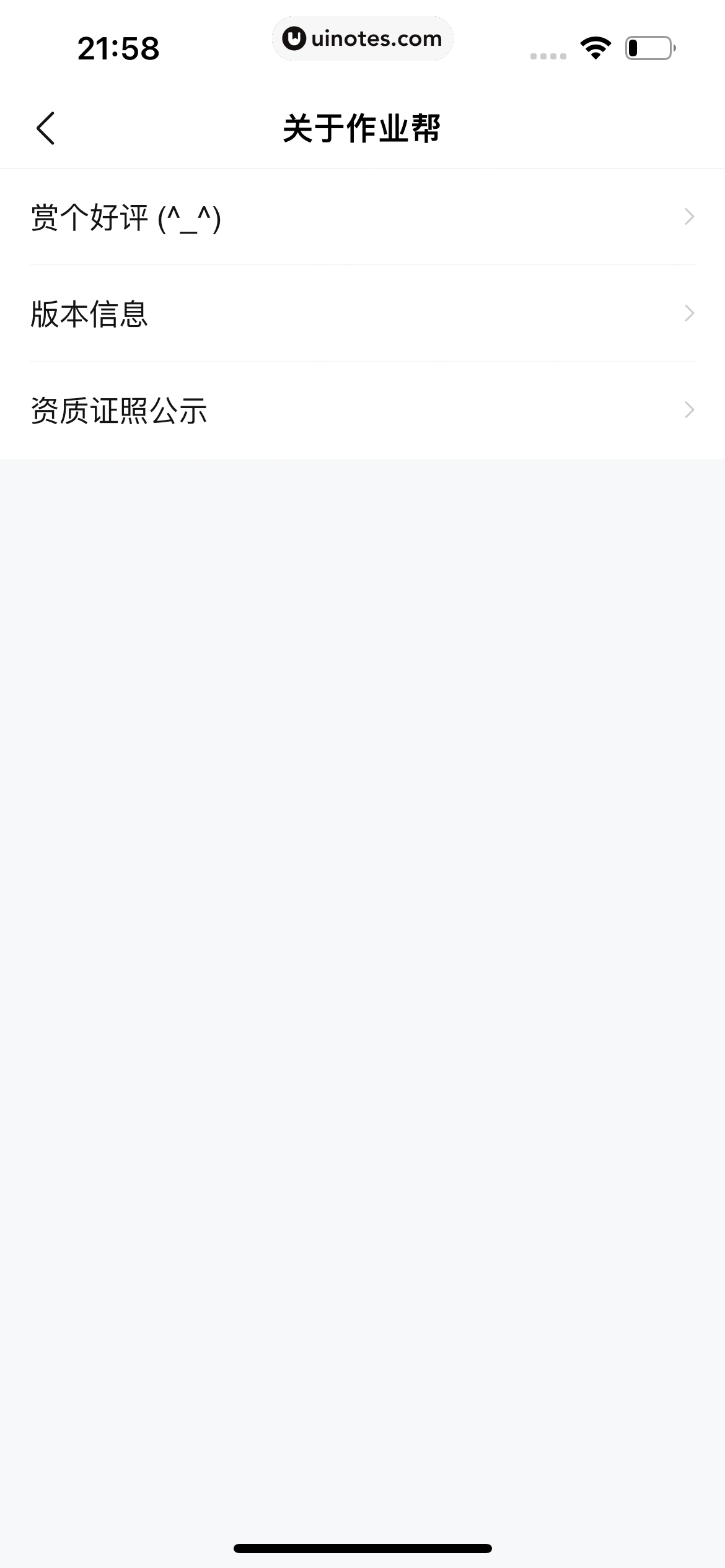Open 资质证照公示 row

362,411
